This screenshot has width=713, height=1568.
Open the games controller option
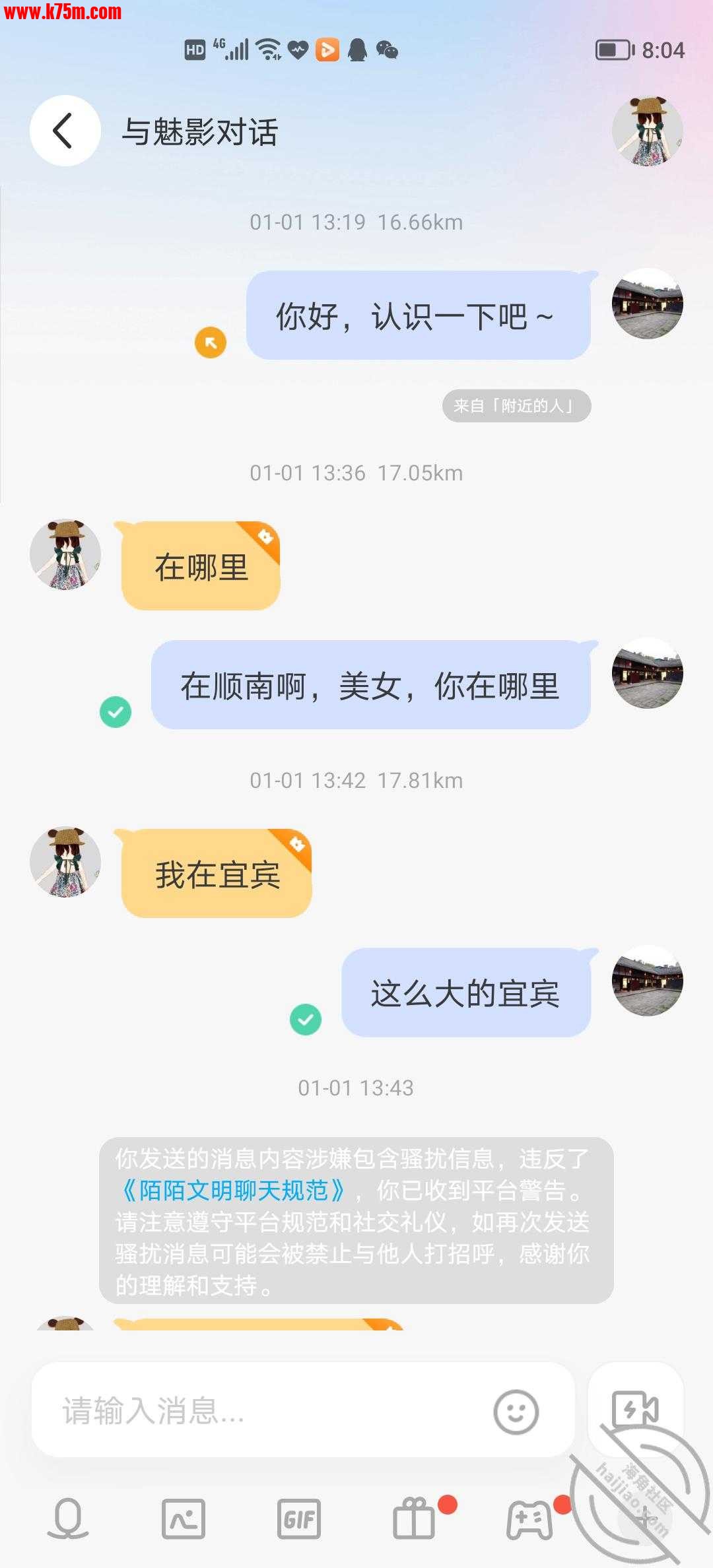[529, 1518]
